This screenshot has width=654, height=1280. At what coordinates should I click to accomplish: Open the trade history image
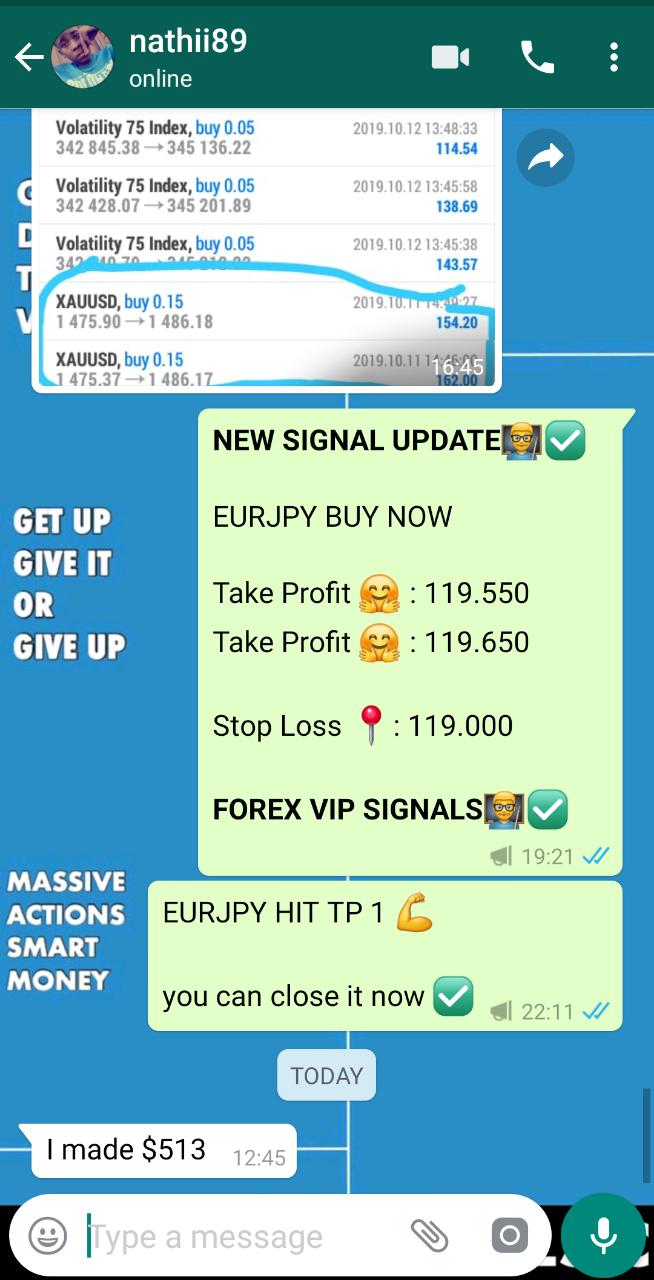(266, 250)
